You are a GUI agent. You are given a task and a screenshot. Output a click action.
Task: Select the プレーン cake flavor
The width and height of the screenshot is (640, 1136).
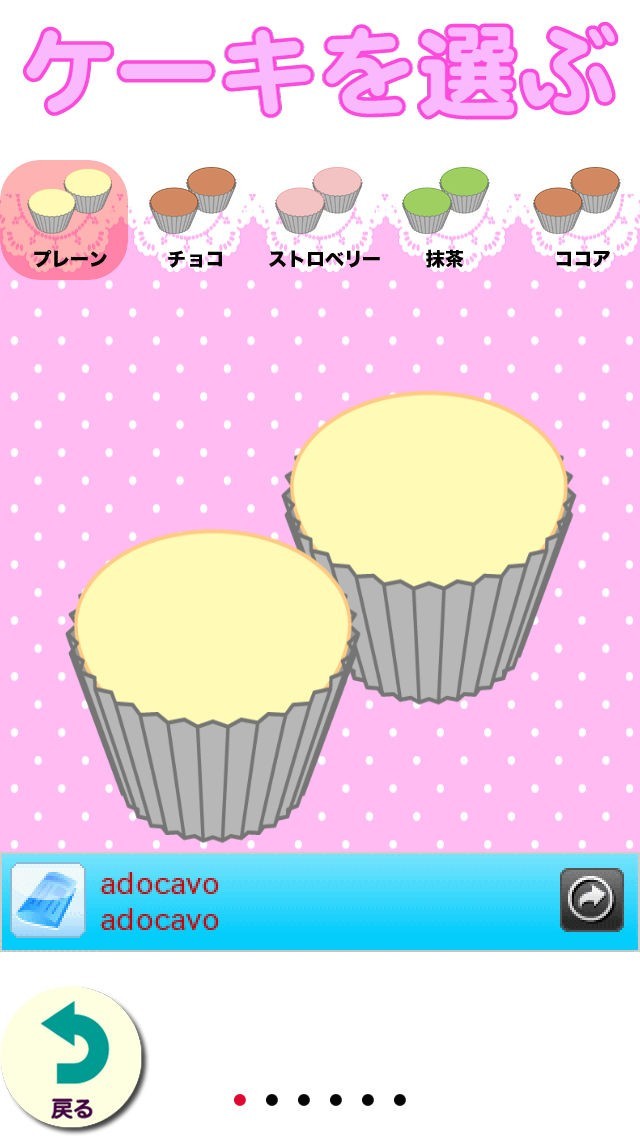tap(66, 218)
